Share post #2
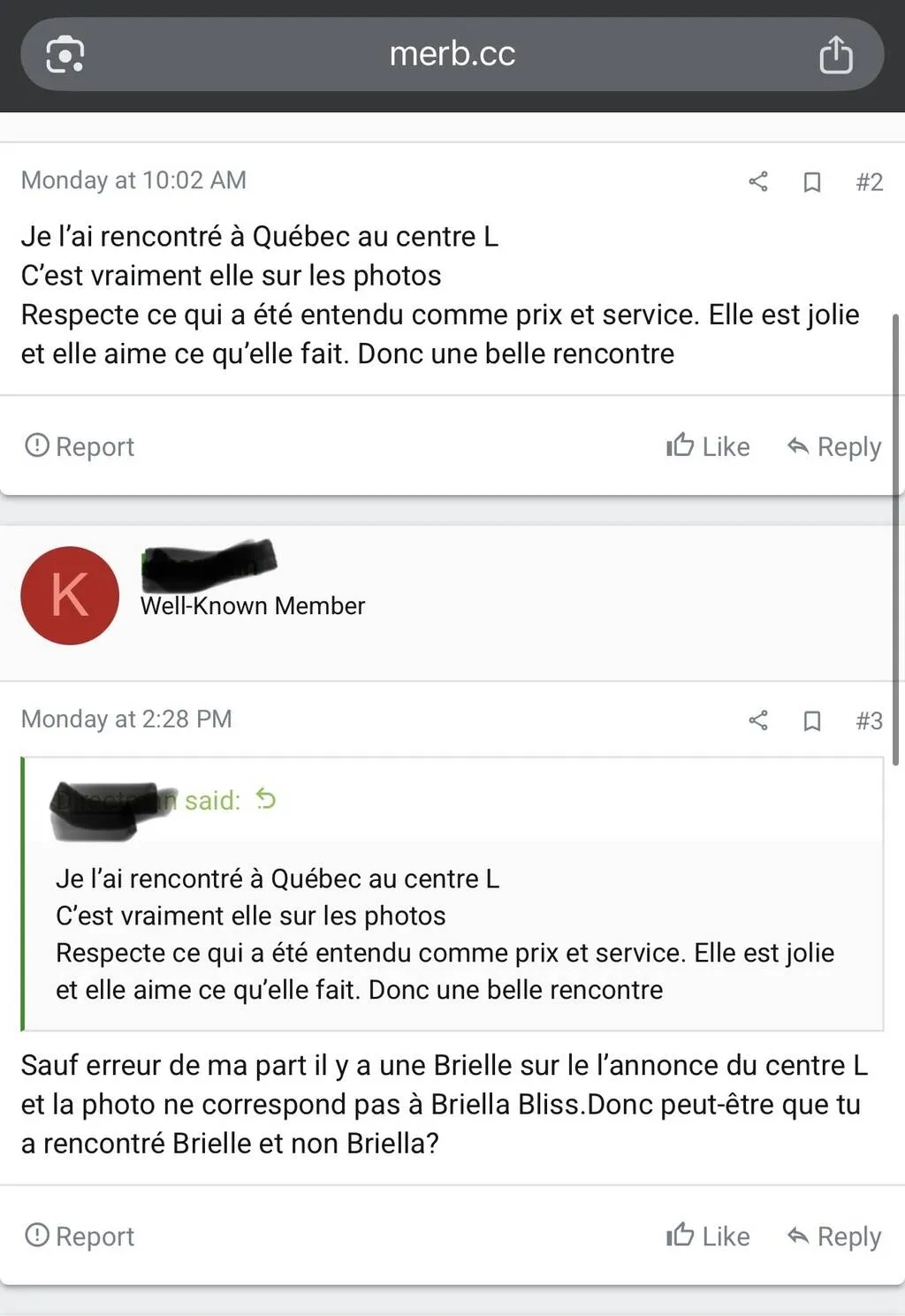Viewport: 905px width, 1316px height. click(757, 181)
